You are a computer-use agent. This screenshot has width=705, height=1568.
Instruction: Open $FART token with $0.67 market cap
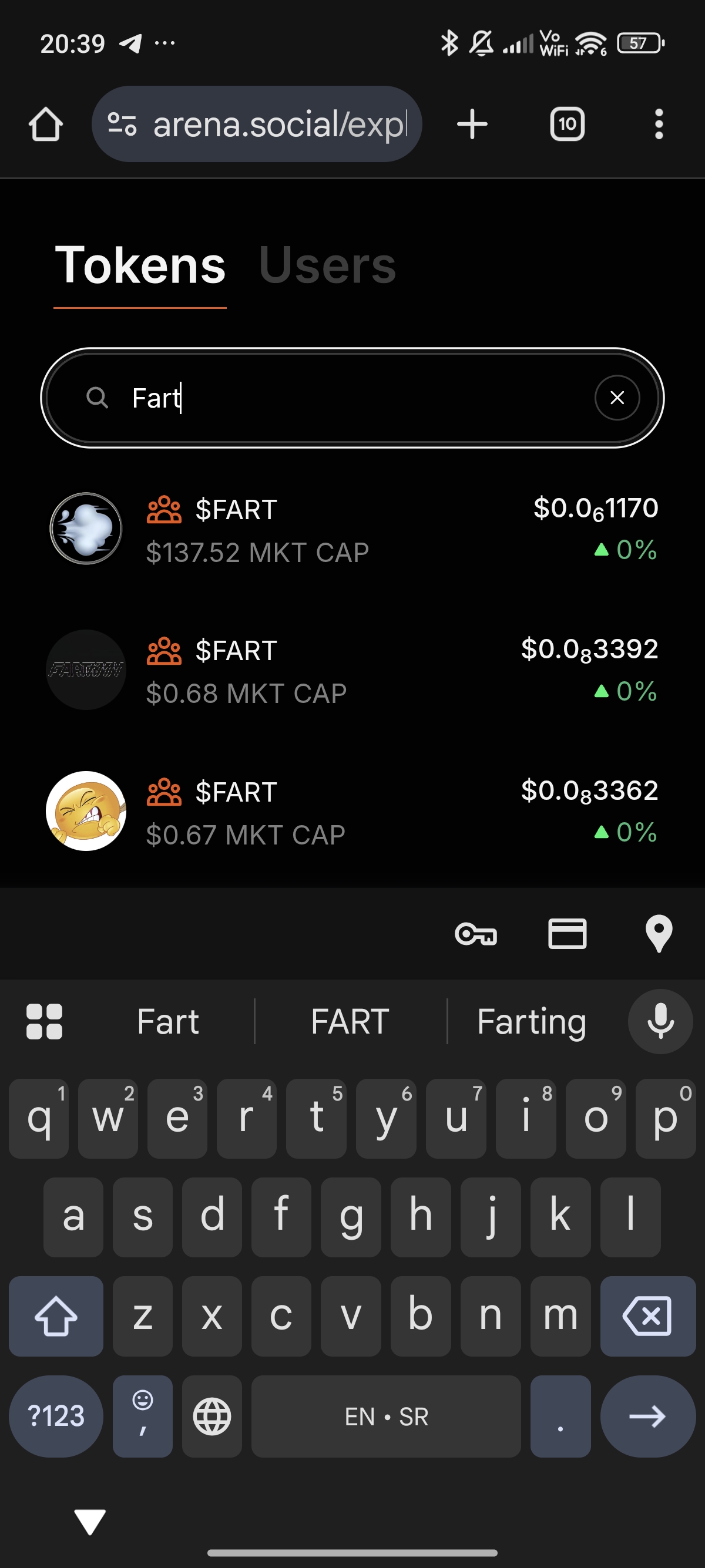[x=352, y=812]
